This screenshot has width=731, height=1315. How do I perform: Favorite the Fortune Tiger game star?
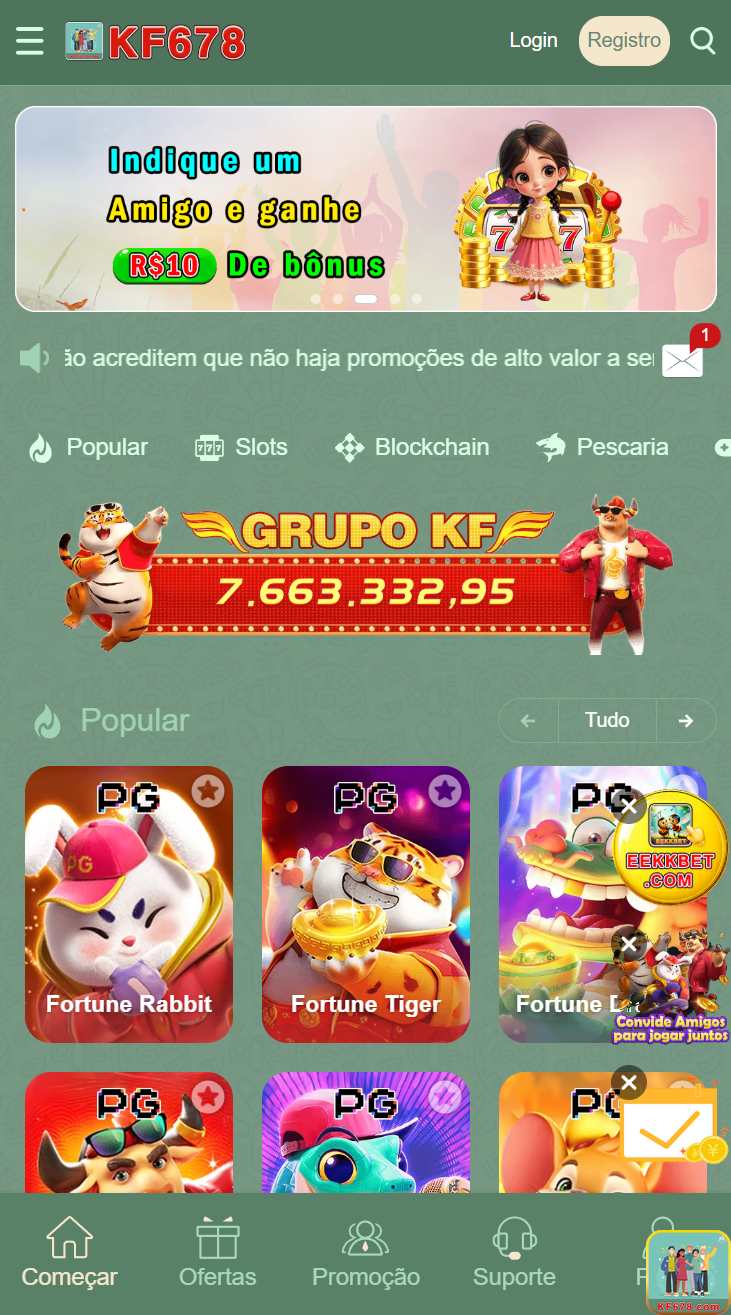444,790
